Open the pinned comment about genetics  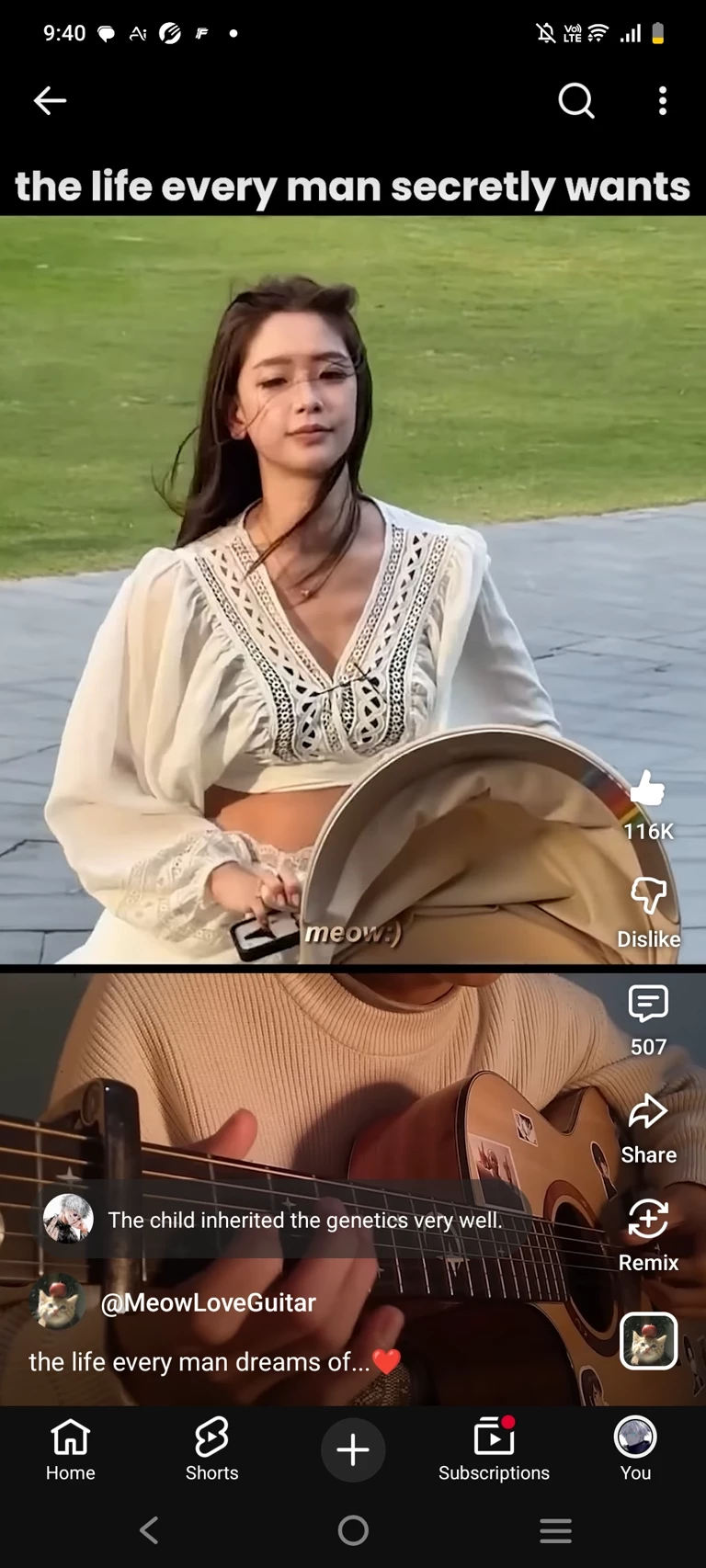(304, 1221)
